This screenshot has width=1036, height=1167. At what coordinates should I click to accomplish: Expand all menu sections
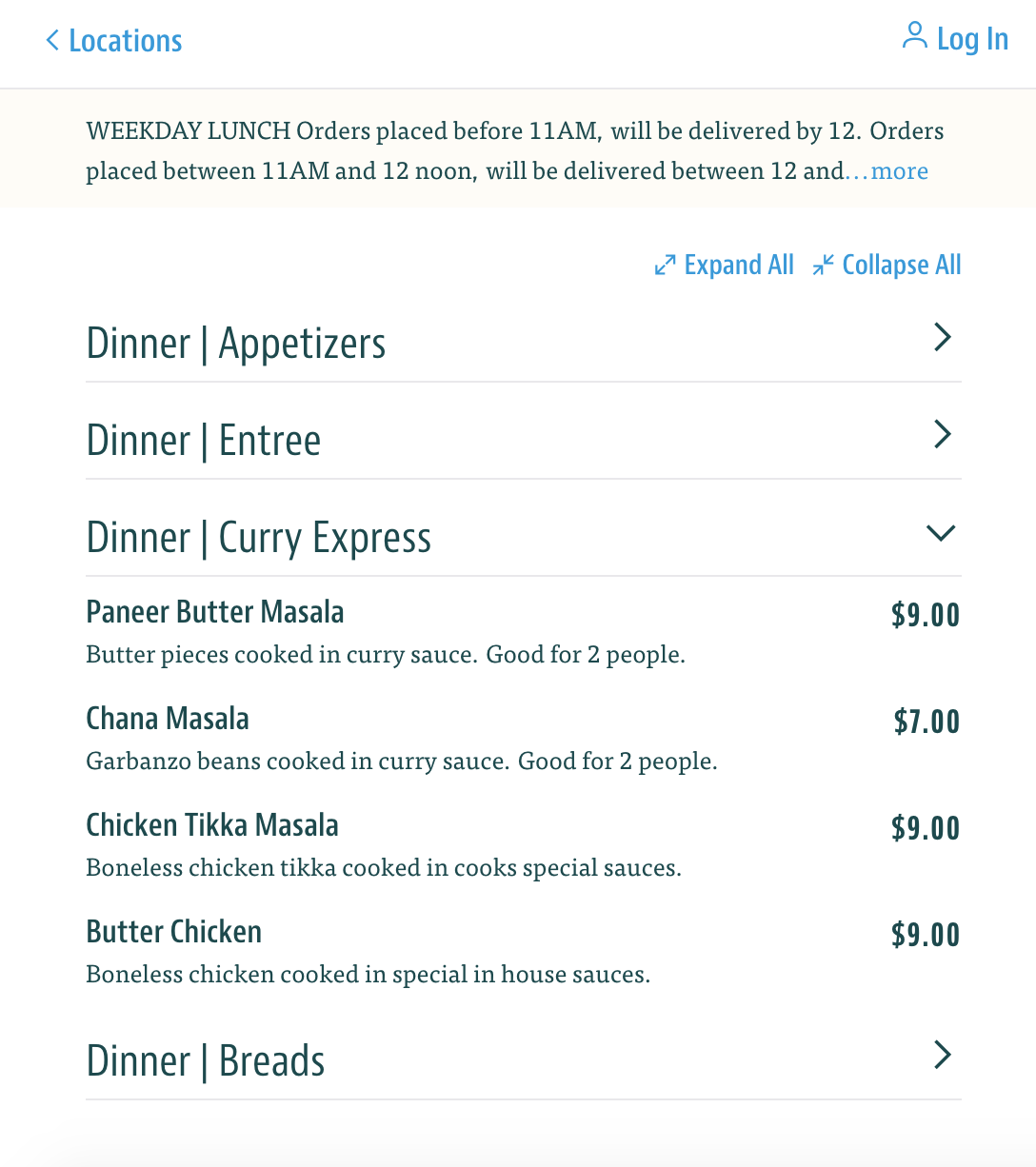click(725, 265)
